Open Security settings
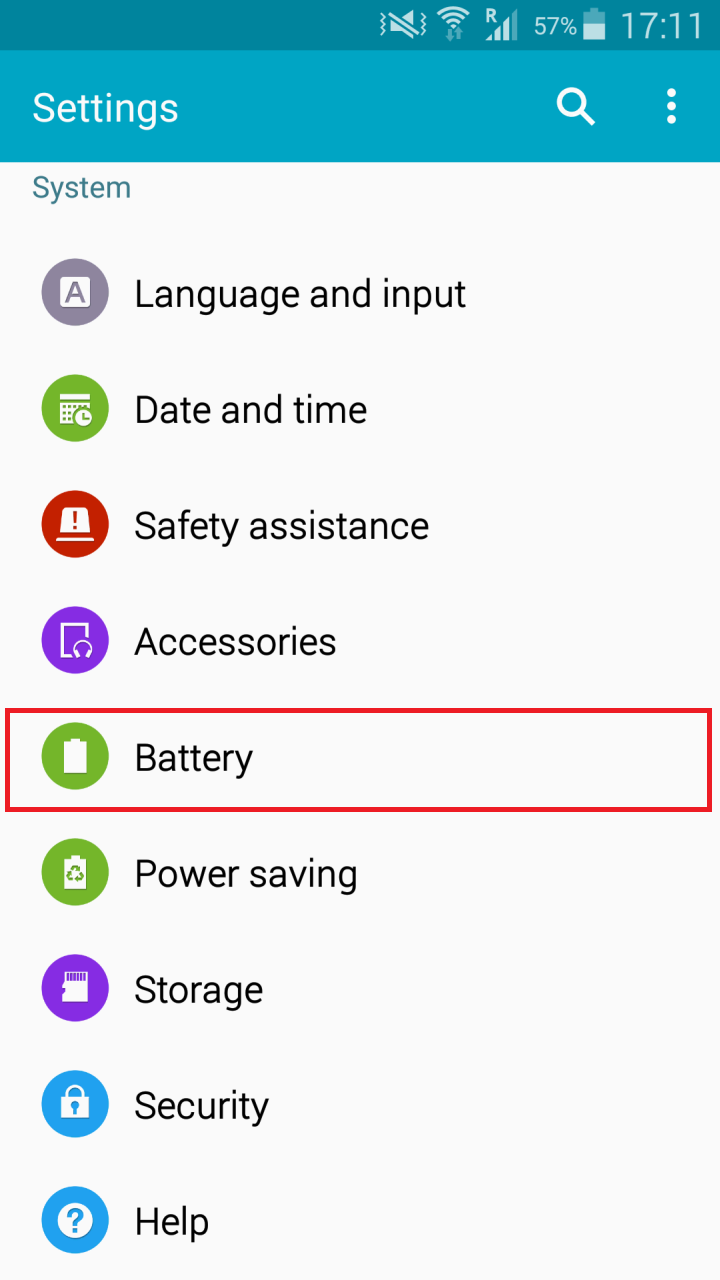The width and height of the screenshot is (720, 1280). 360,1106
